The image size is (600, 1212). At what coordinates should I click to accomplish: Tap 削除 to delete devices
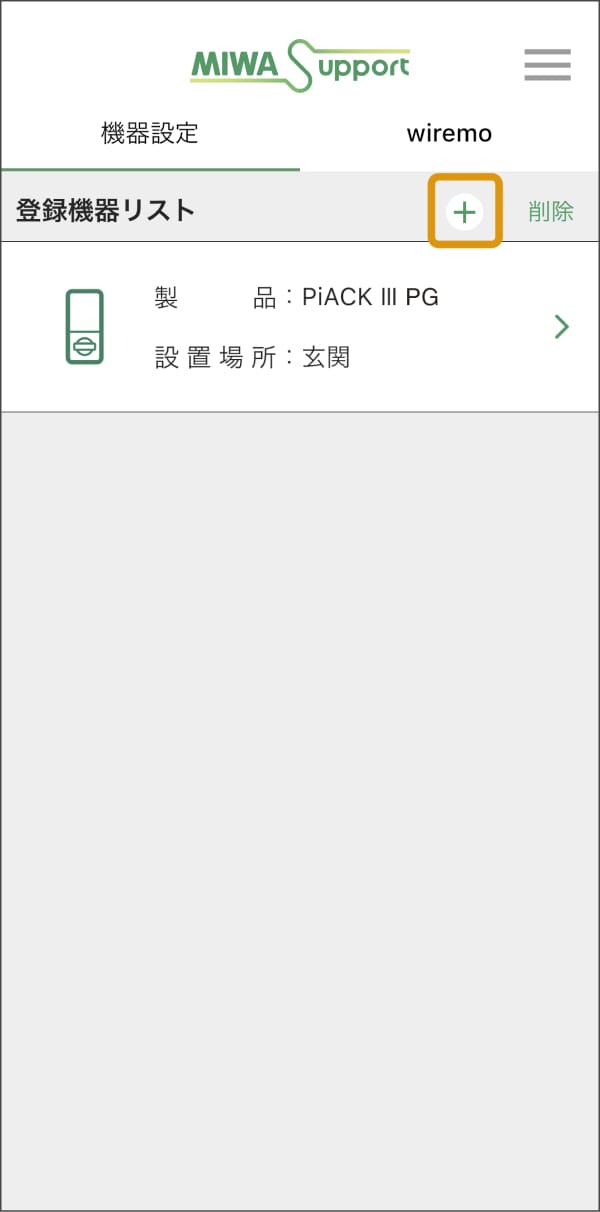tap(551, 211)
